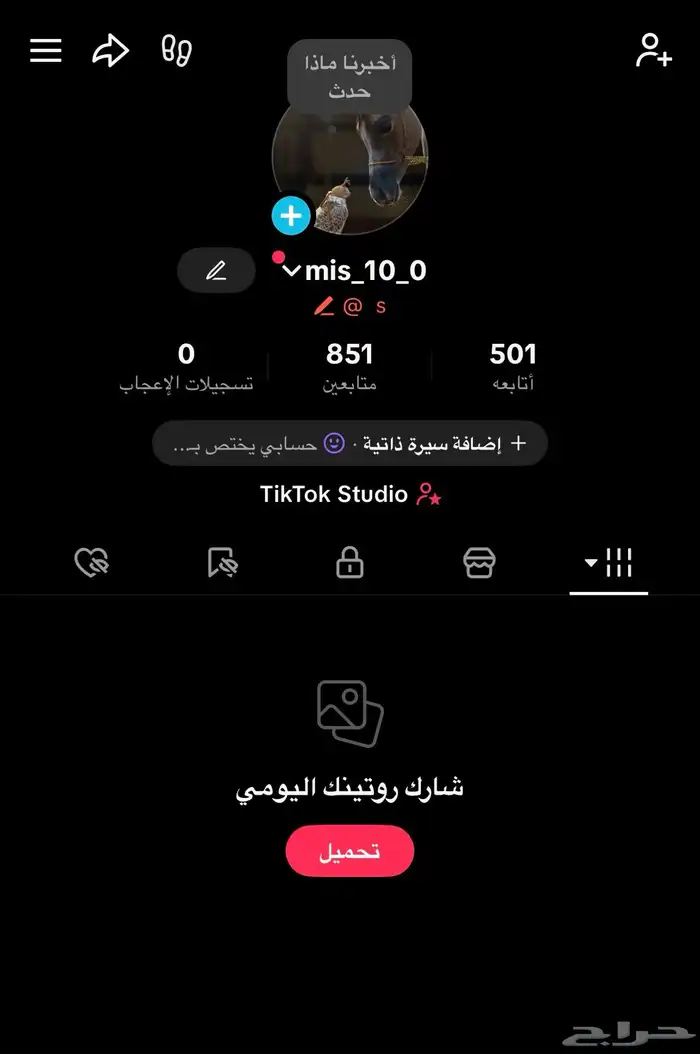This screenshot has width=700, height=1054.
Task: Open the 851 followers list
Action: click(349, 366)
